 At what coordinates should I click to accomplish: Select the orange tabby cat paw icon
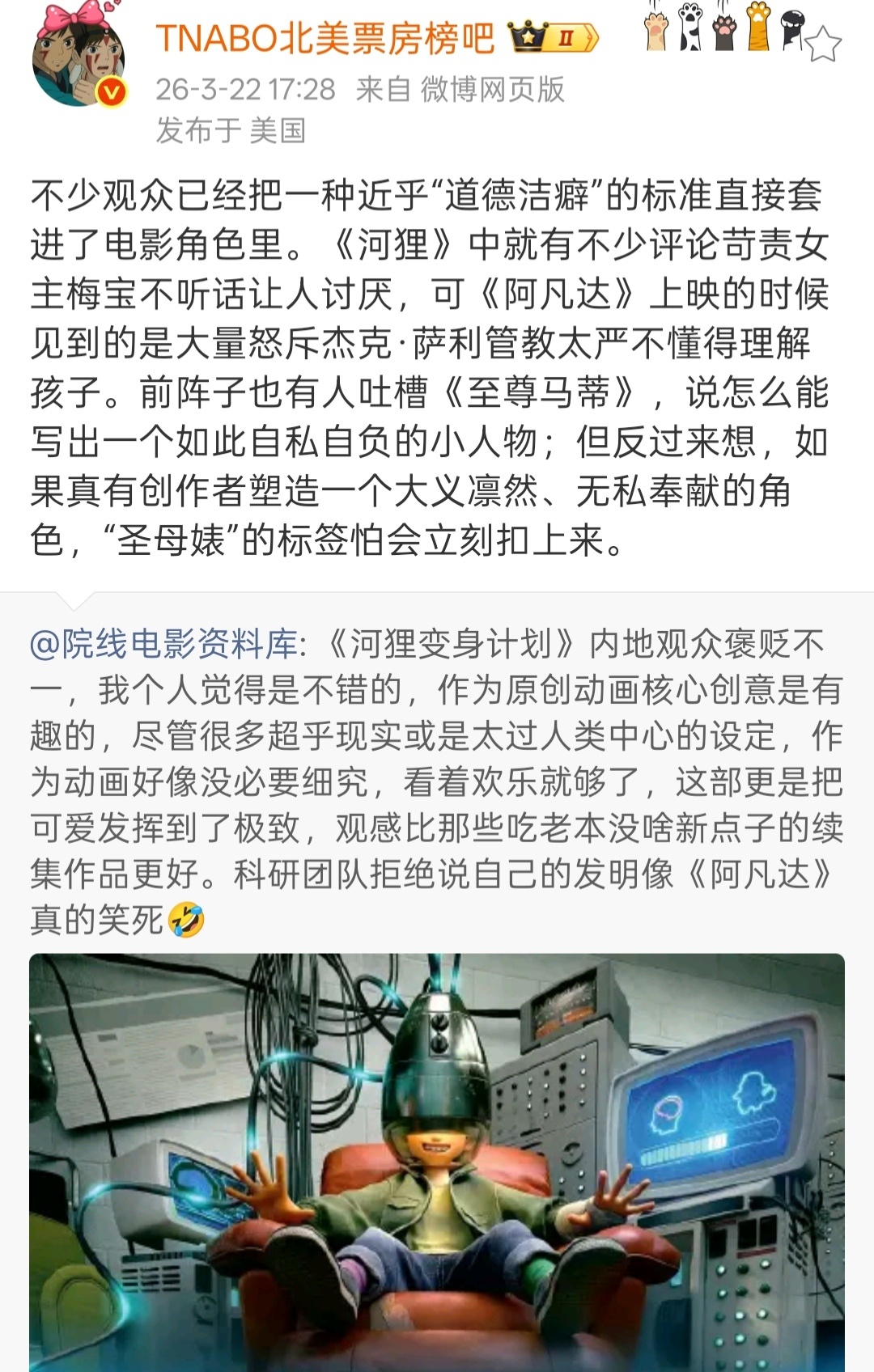point(757,31)
